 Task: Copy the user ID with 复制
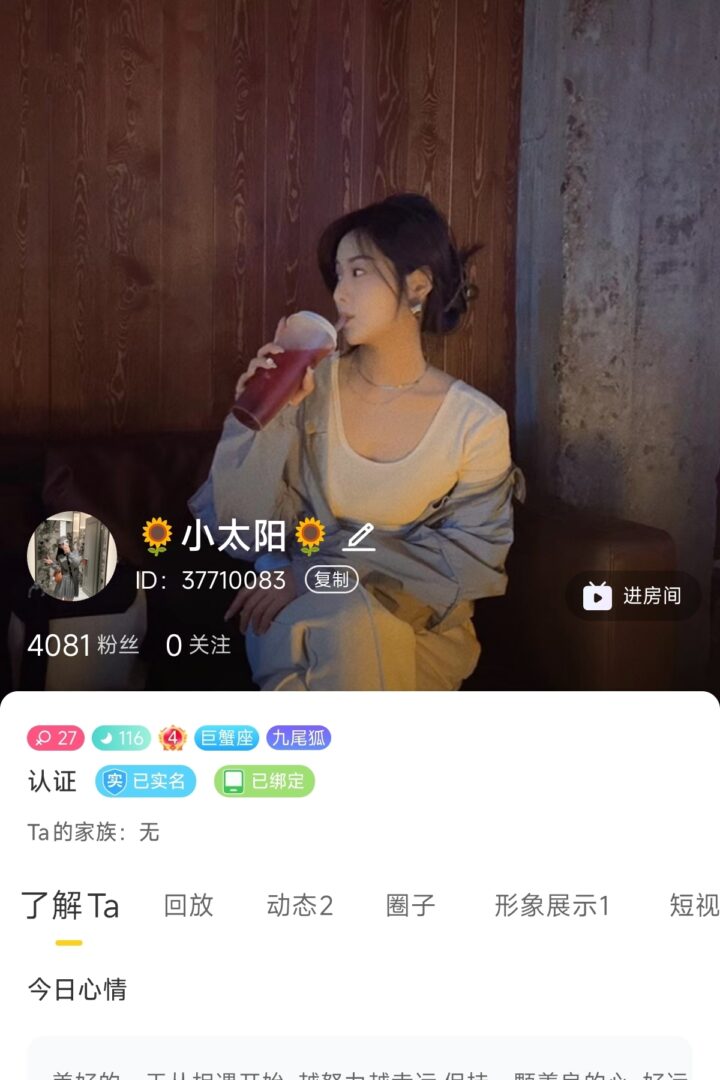coord(331,580)
